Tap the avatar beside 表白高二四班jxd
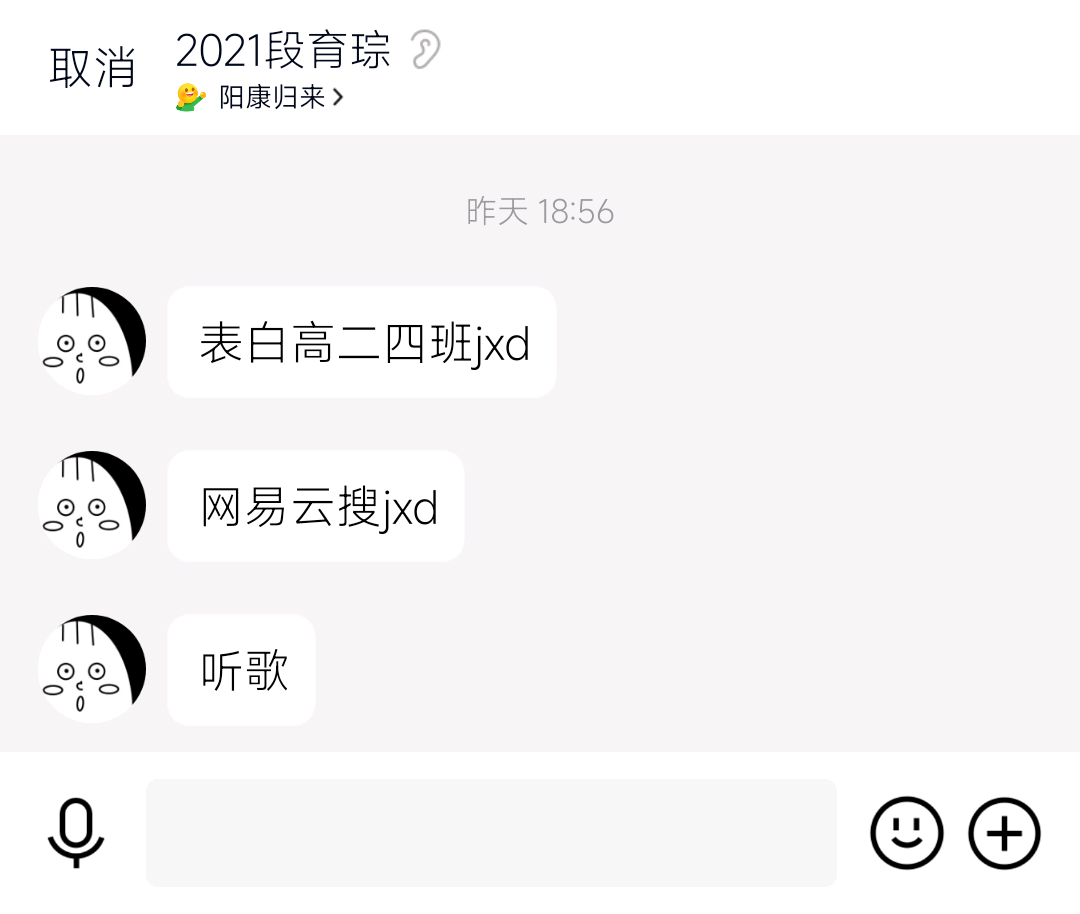The image size is (1080, 914). pos(92,341)
